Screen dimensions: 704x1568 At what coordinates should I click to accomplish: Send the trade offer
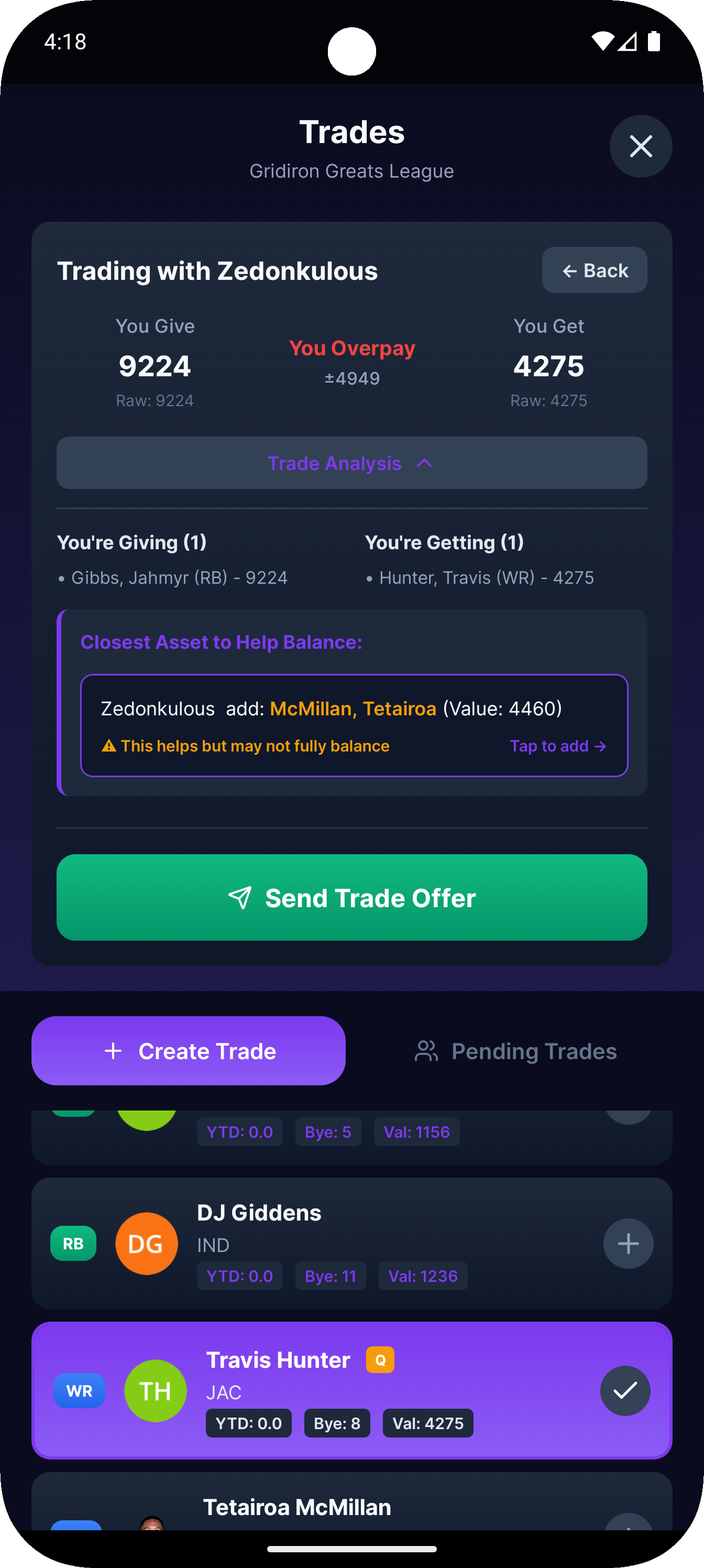351,897
